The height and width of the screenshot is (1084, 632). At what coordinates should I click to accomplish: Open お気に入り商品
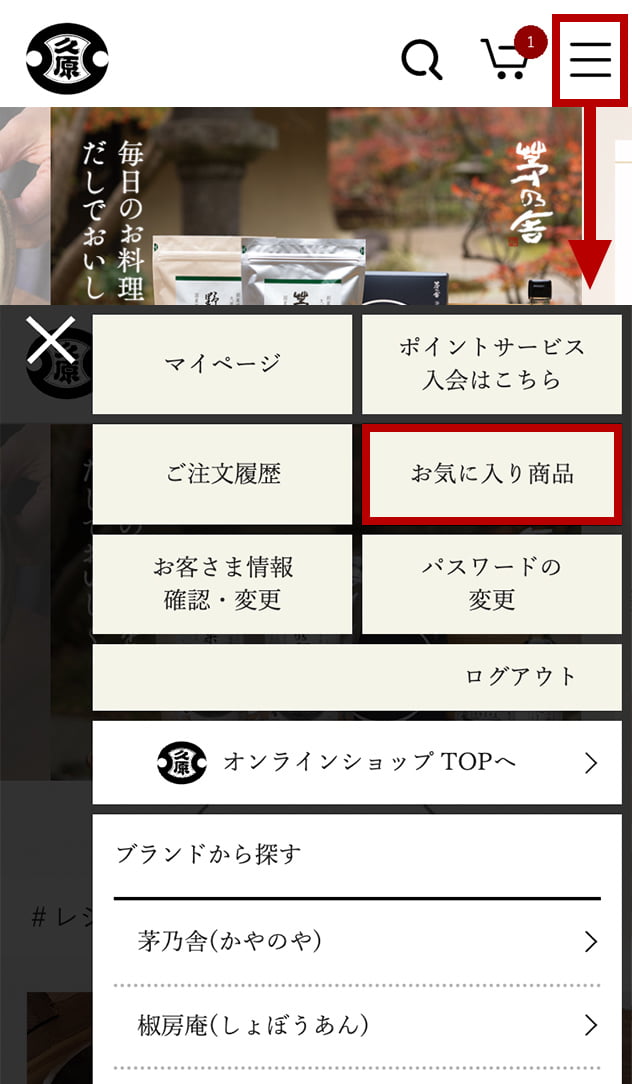pos(491,474)
